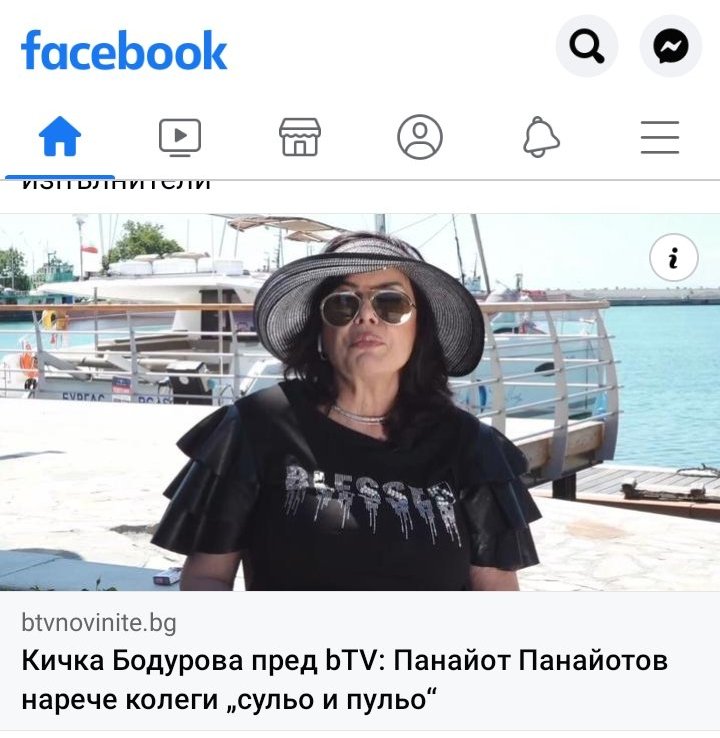Go to the Profile tab
Image resolution: width=720 pixels, height=738 pixels.
tap(420, 137)
